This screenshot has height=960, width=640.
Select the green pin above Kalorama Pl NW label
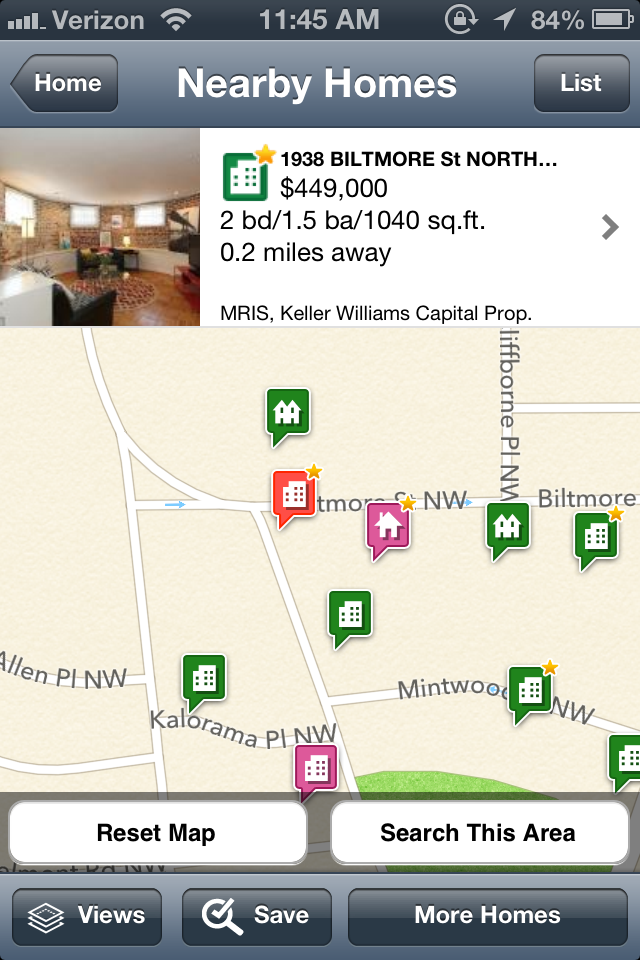click(204, 677)
